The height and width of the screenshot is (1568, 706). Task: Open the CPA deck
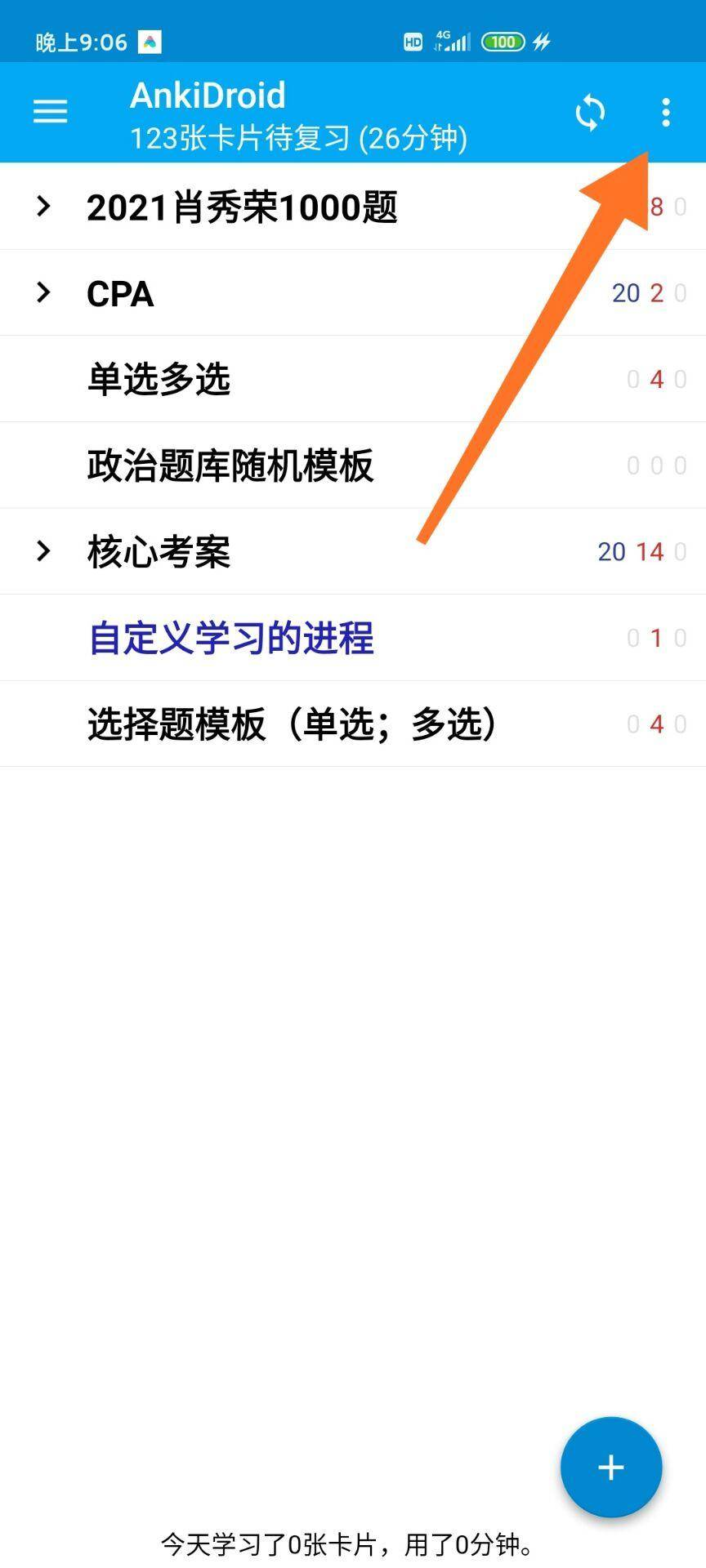[x=120, y=294]
